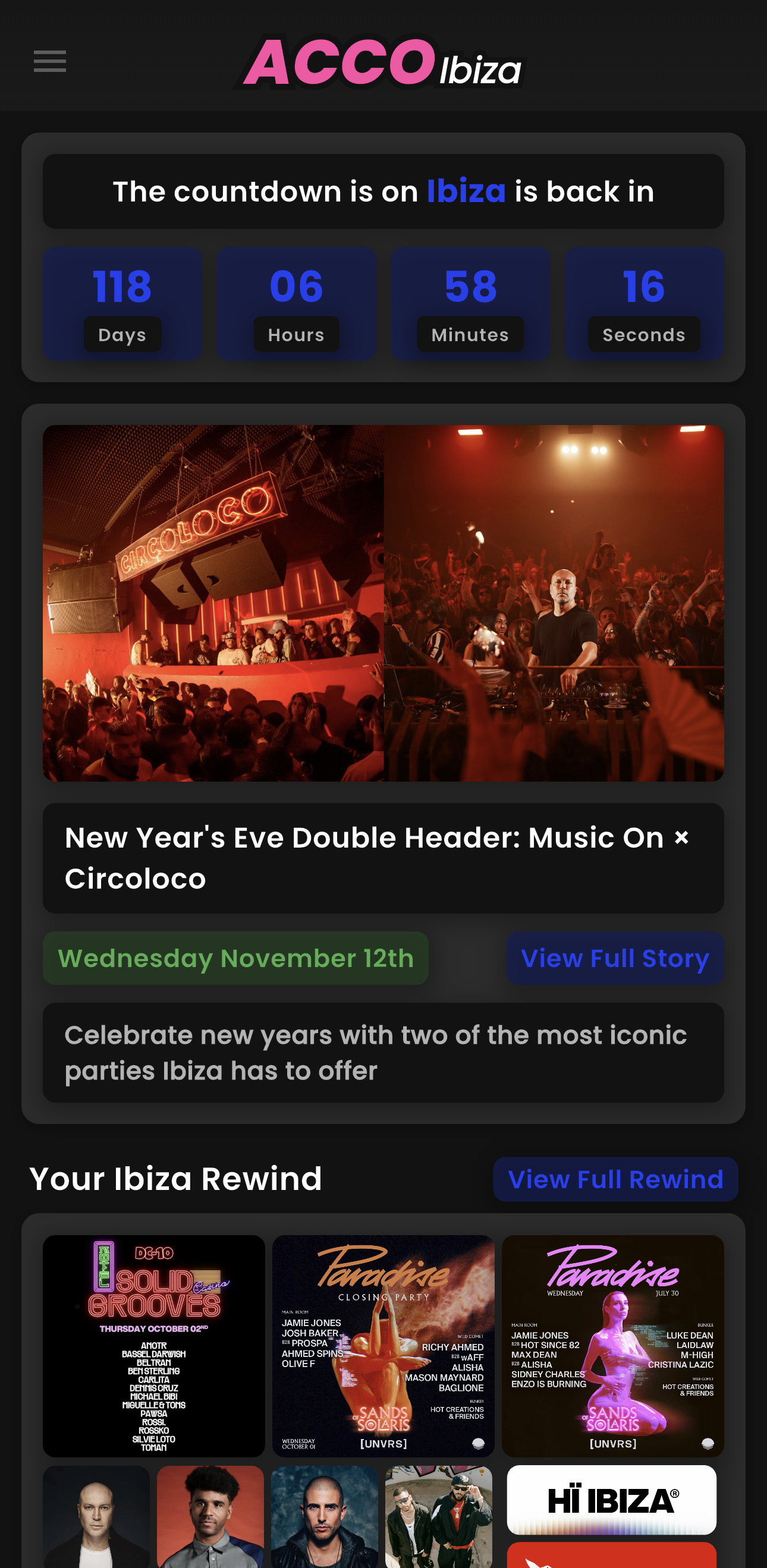Click the highlighted Ibiza text in countdown banner
The image size is (767, 1568).
tap(466, 191)
